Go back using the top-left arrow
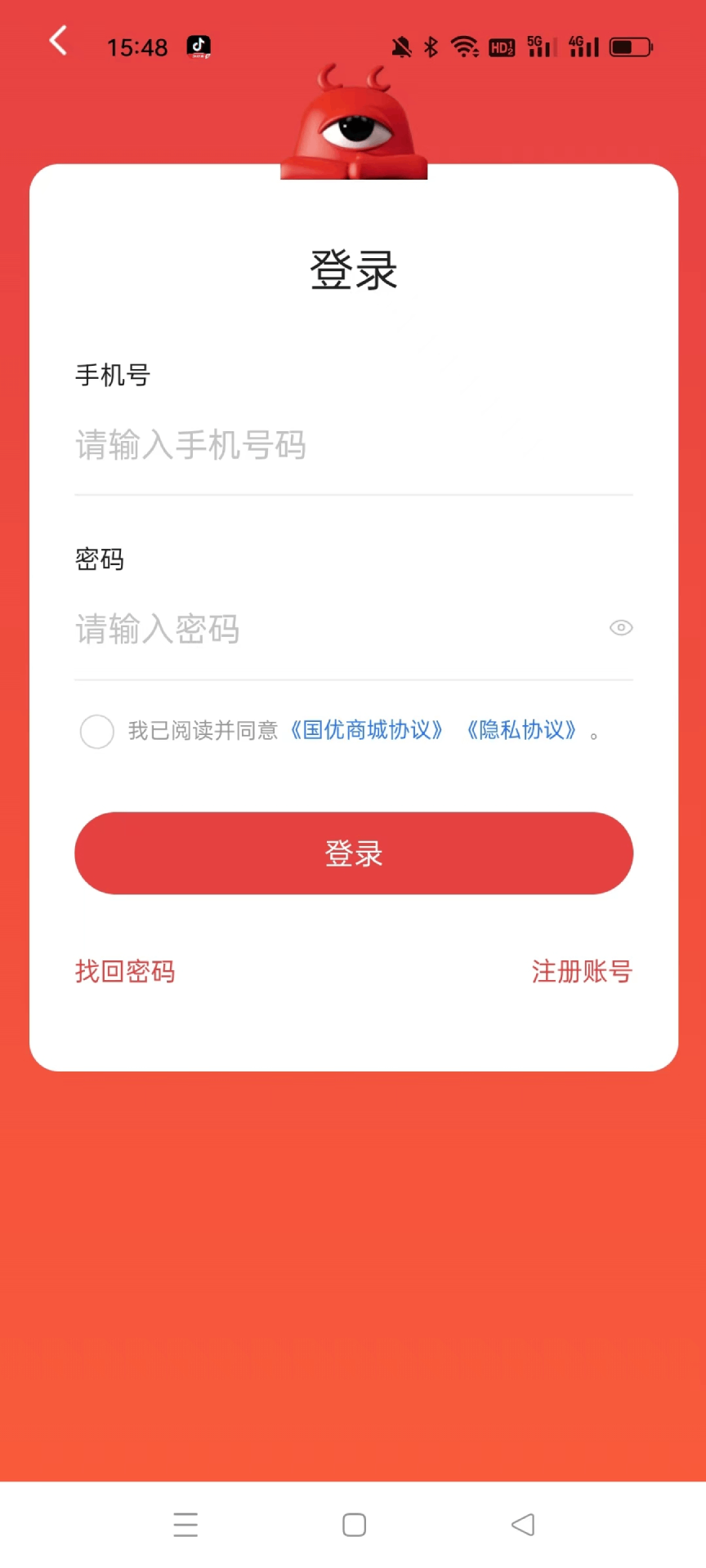 (x=58, y=40)
